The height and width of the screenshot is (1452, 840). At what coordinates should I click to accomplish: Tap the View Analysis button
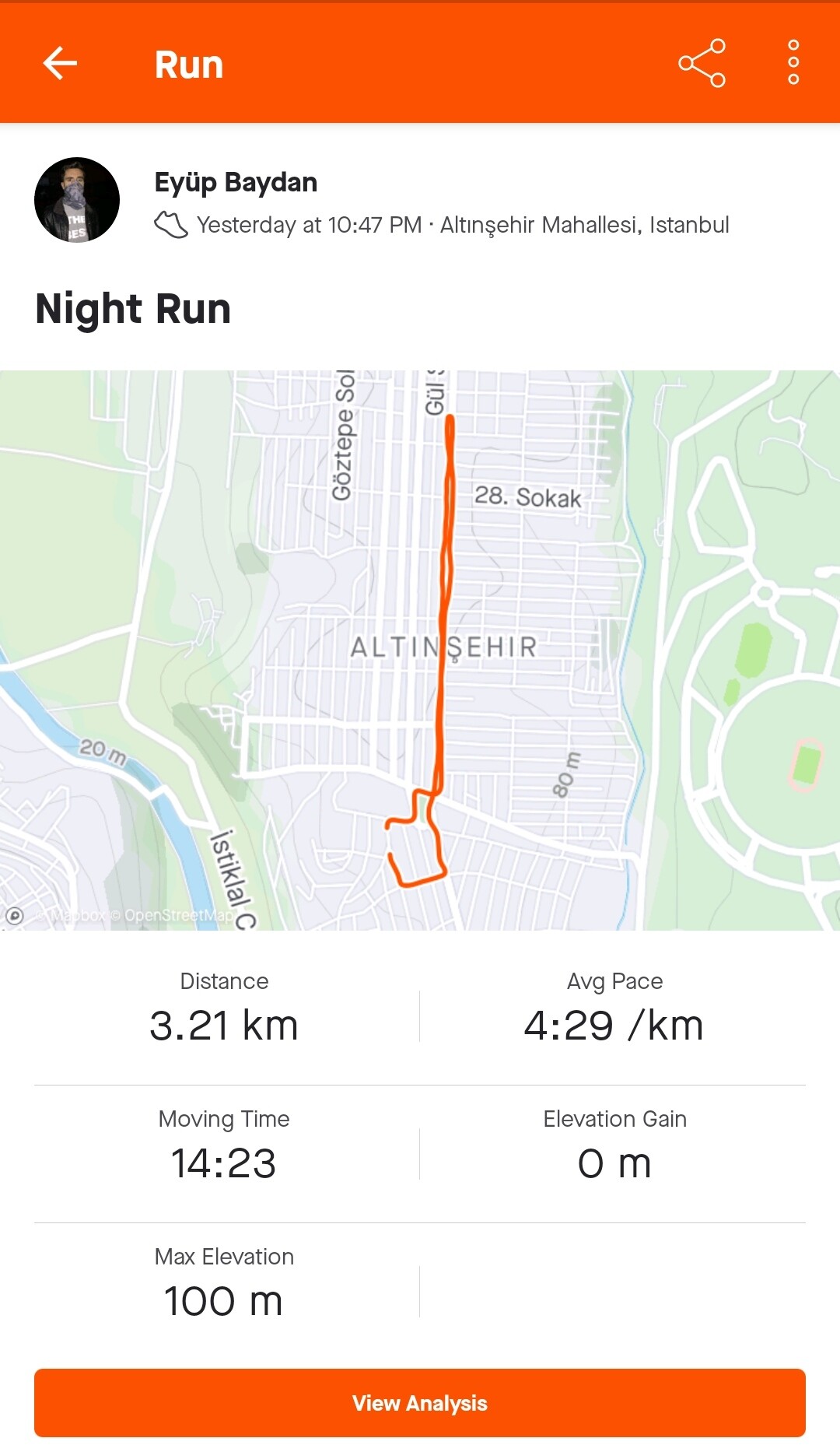coord(420,1403)
